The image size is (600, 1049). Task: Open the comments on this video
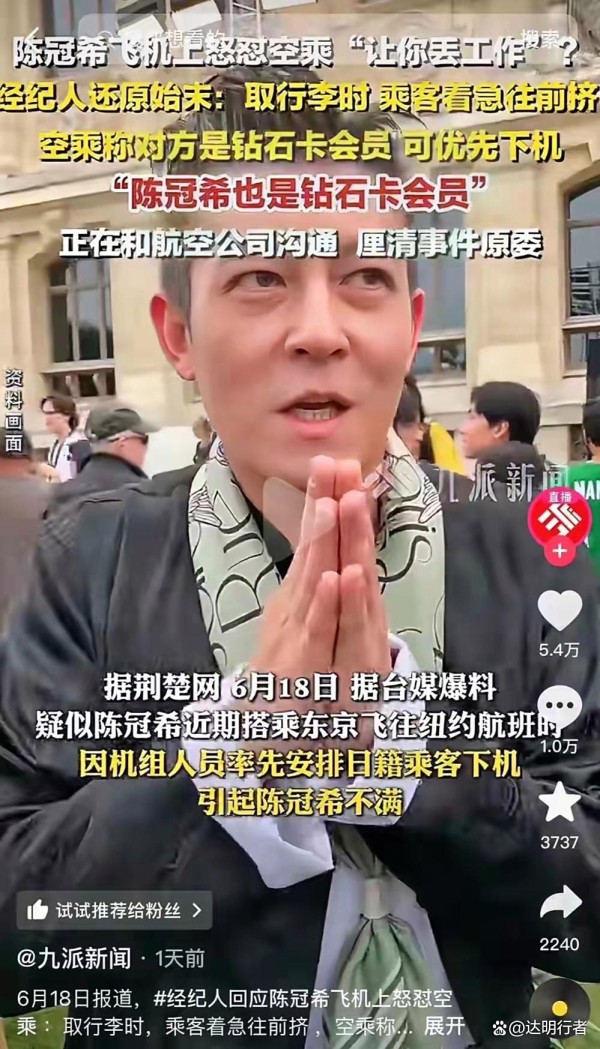coord(559,707)
